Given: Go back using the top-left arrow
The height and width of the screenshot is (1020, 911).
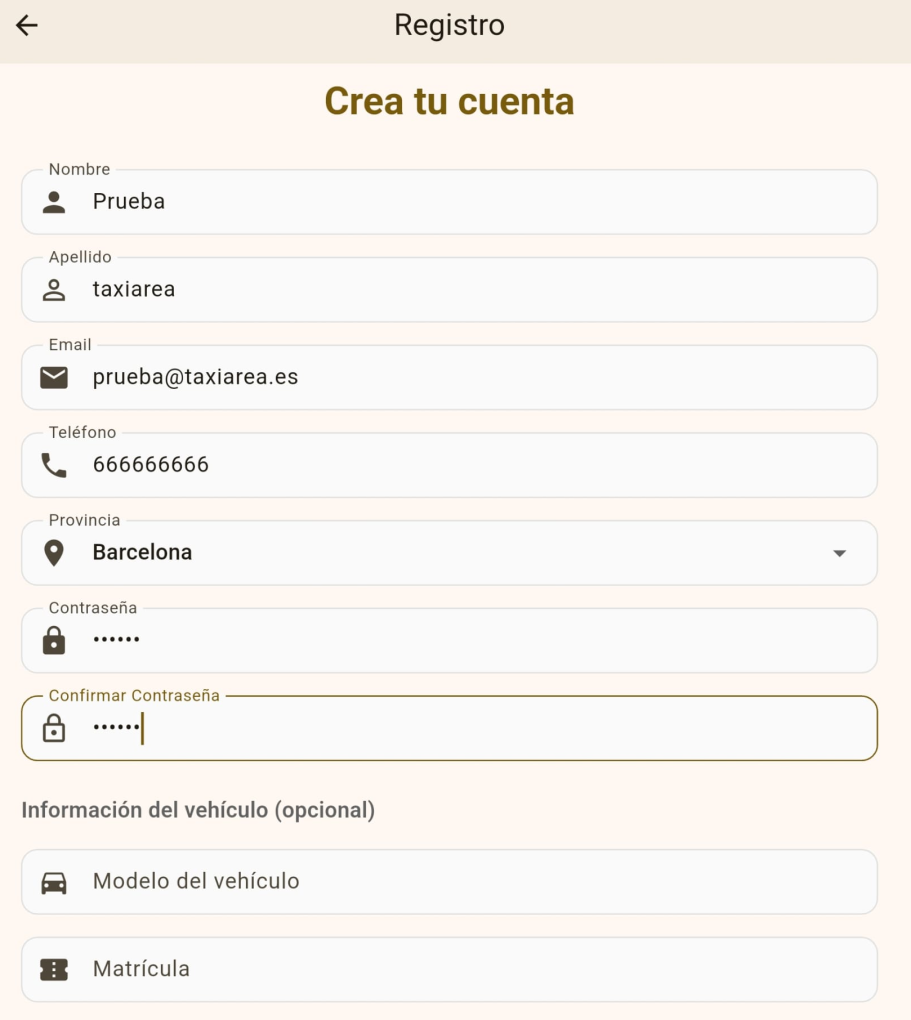Looking at the screenshot, I should pyautogui.click(x=27, y=26).
